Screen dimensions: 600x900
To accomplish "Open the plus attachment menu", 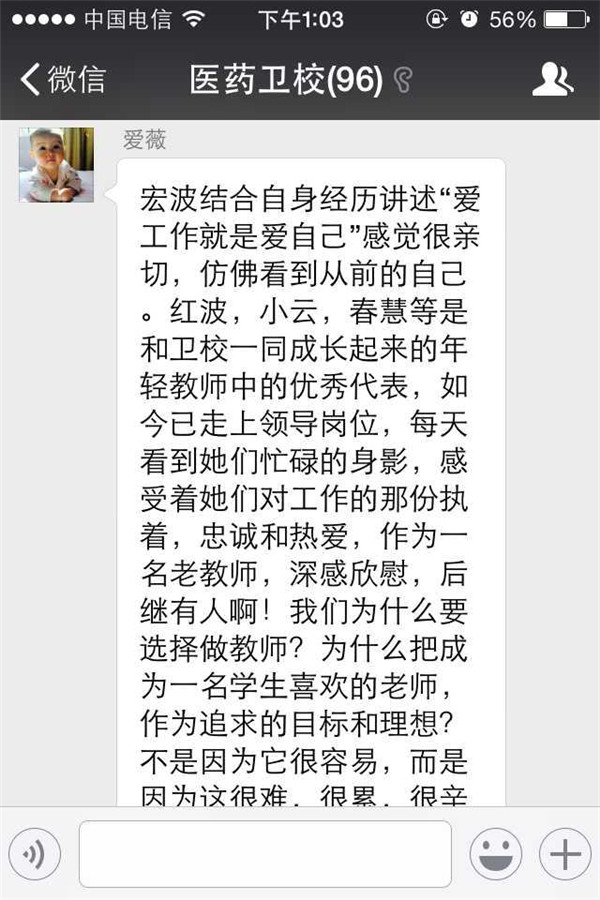I will point(565,854).
